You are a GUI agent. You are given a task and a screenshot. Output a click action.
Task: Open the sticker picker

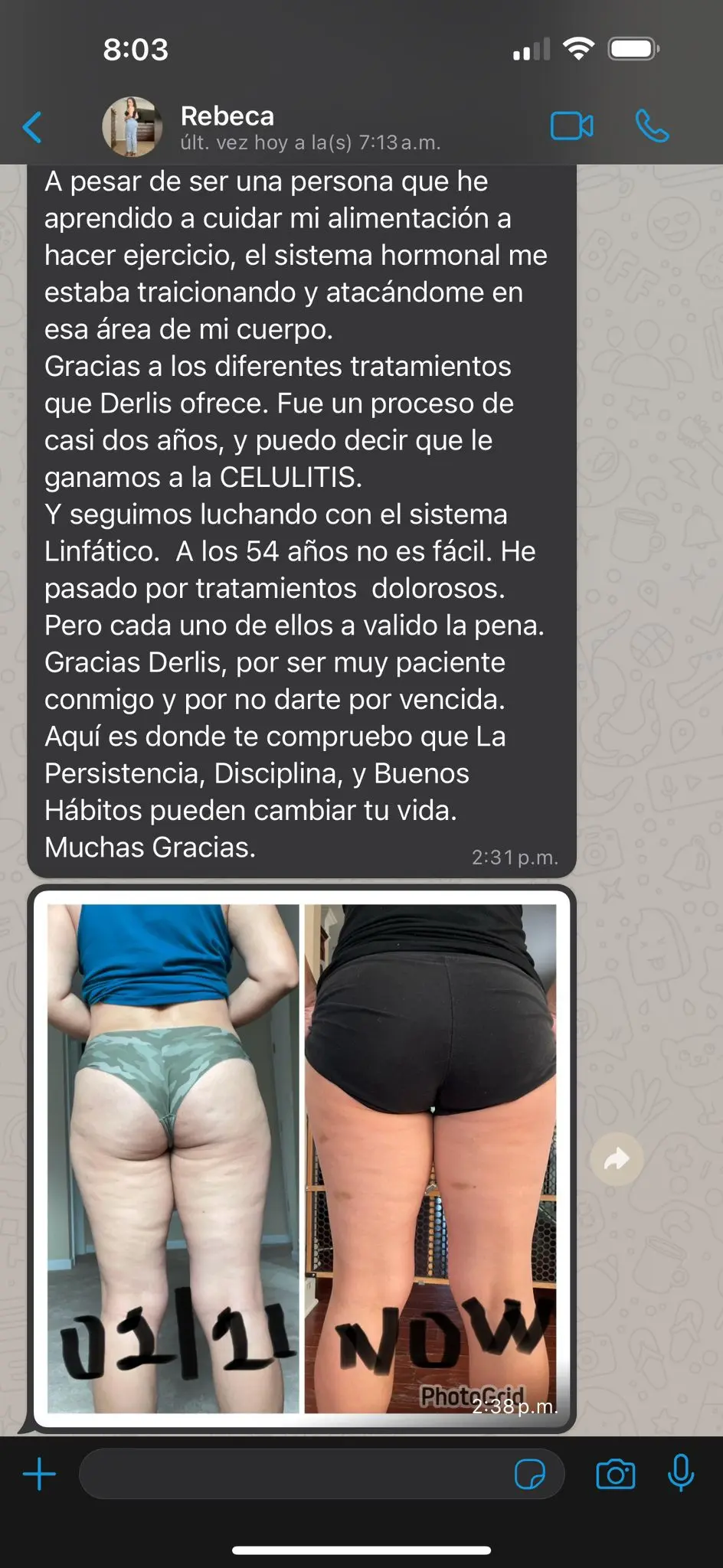pyautogui.click(x=529, y=1474)
